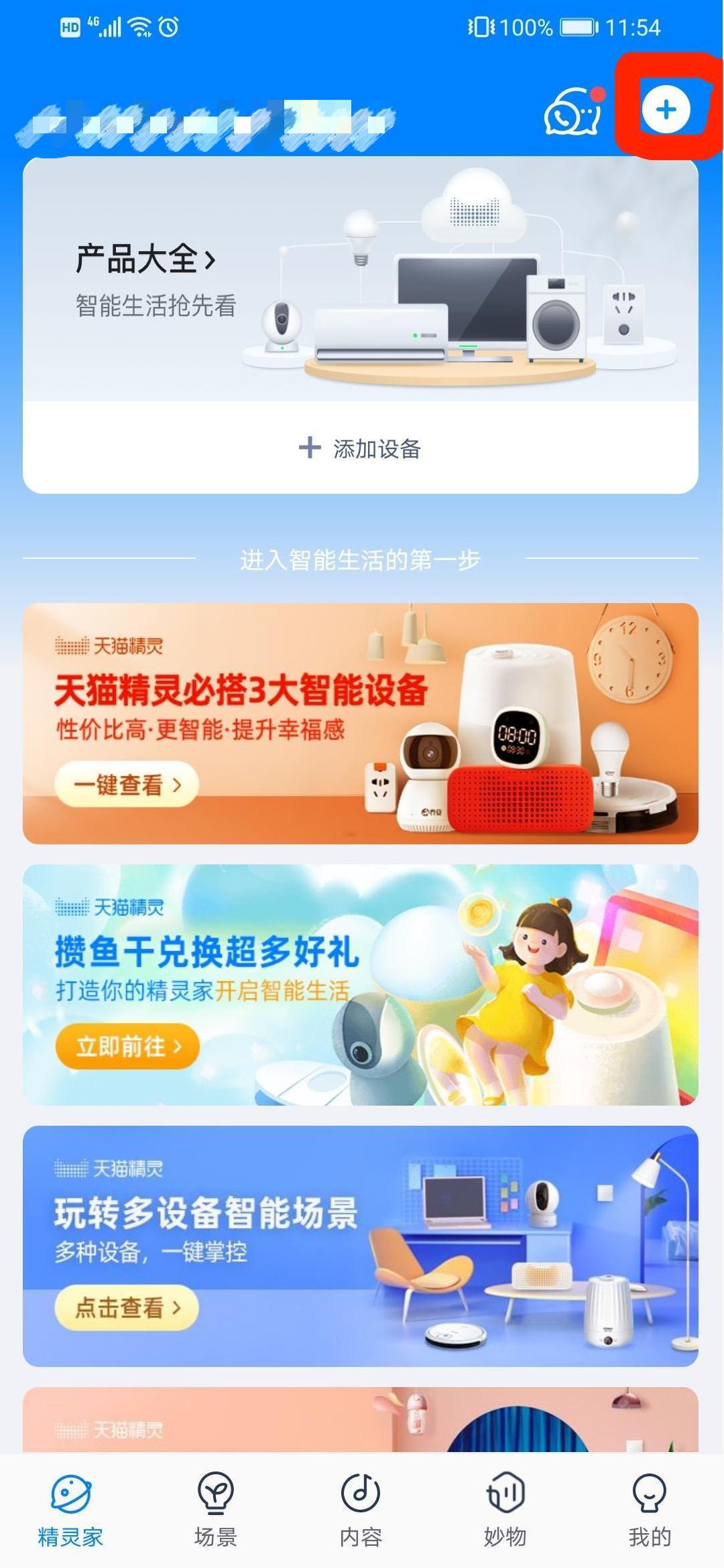Select the 精灵家 tab
Screen dimensions: 724x1568
tap(70, 1509)
